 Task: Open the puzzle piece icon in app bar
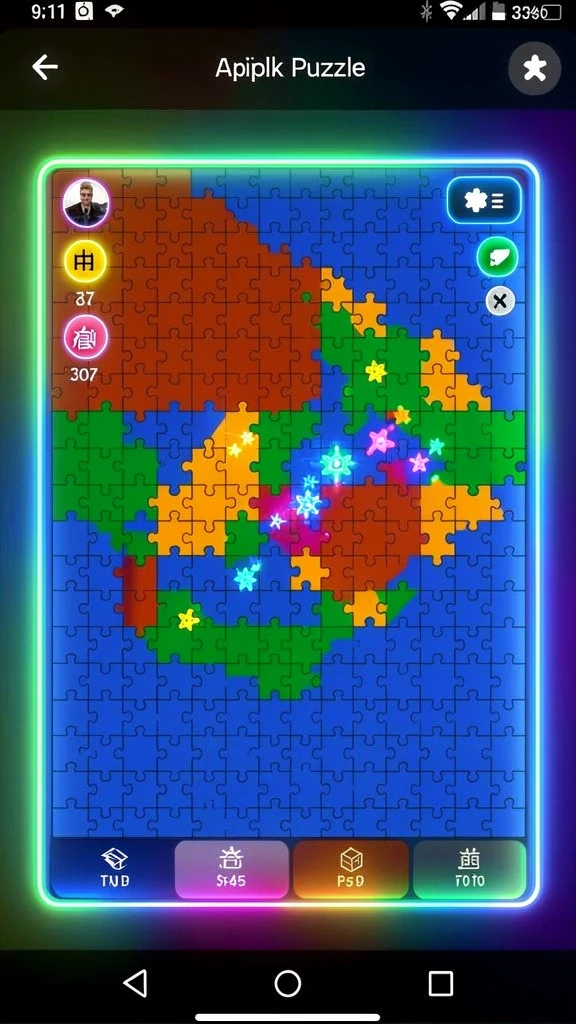535,68
